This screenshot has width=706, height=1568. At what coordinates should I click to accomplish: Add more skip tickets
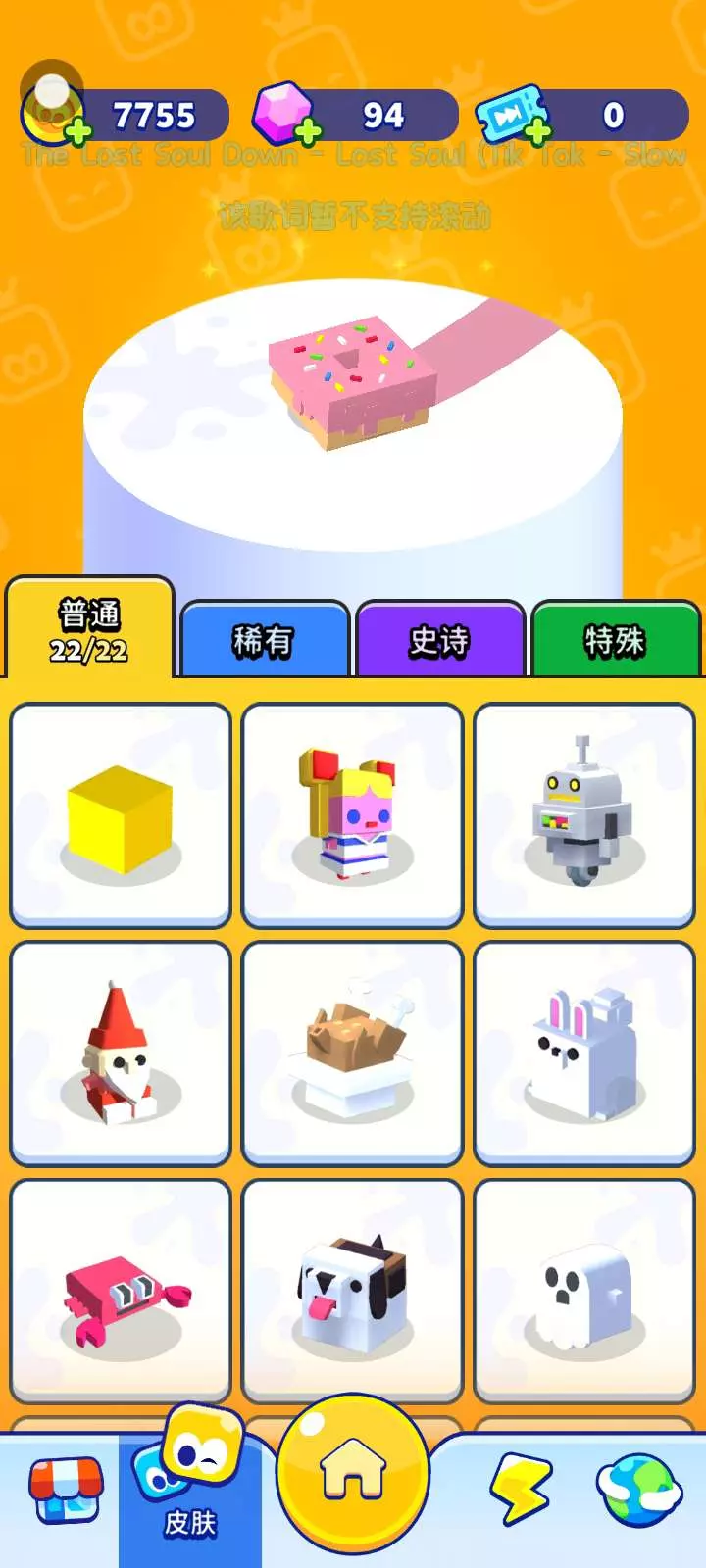click(x=537, y=130)
